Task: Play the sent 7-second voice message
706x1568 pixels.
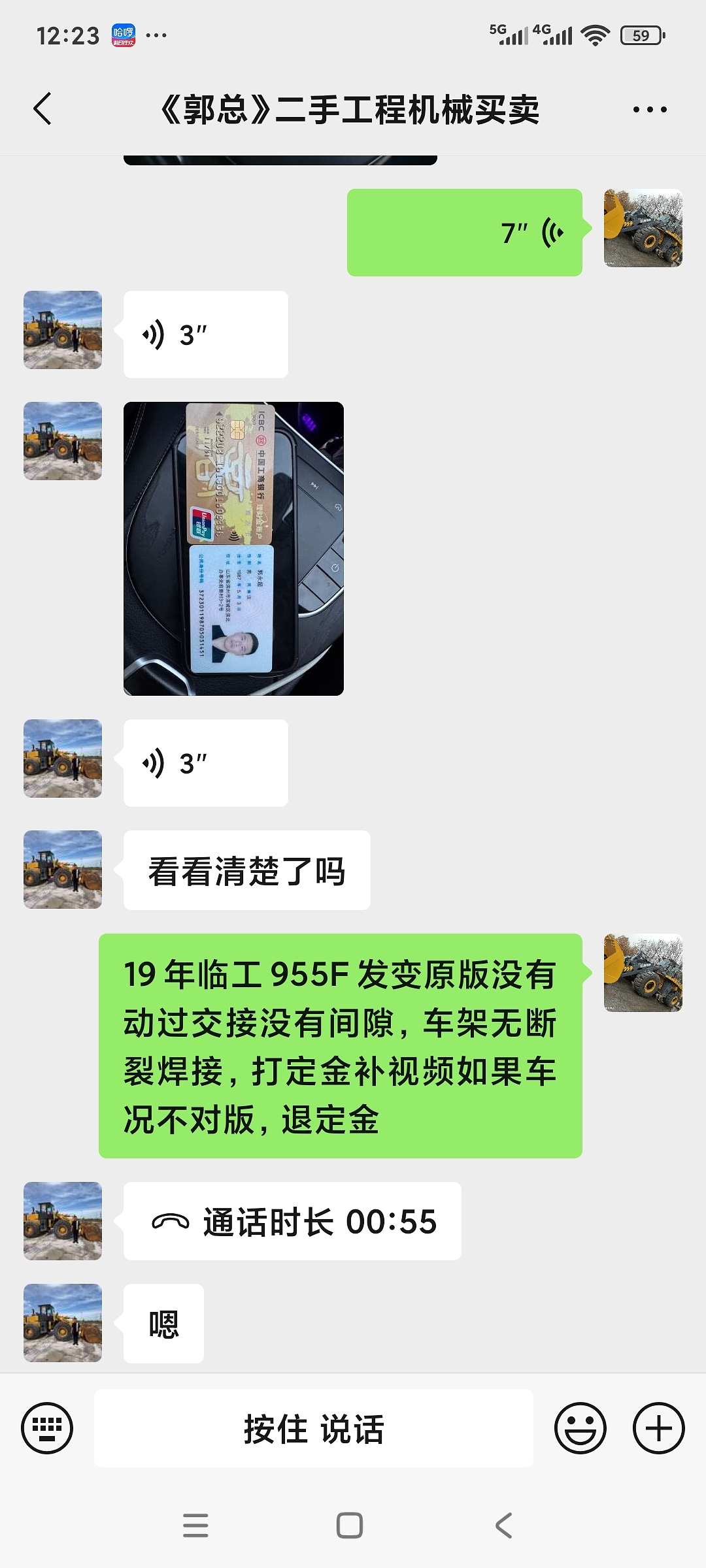Action: (x=464, y=233)
